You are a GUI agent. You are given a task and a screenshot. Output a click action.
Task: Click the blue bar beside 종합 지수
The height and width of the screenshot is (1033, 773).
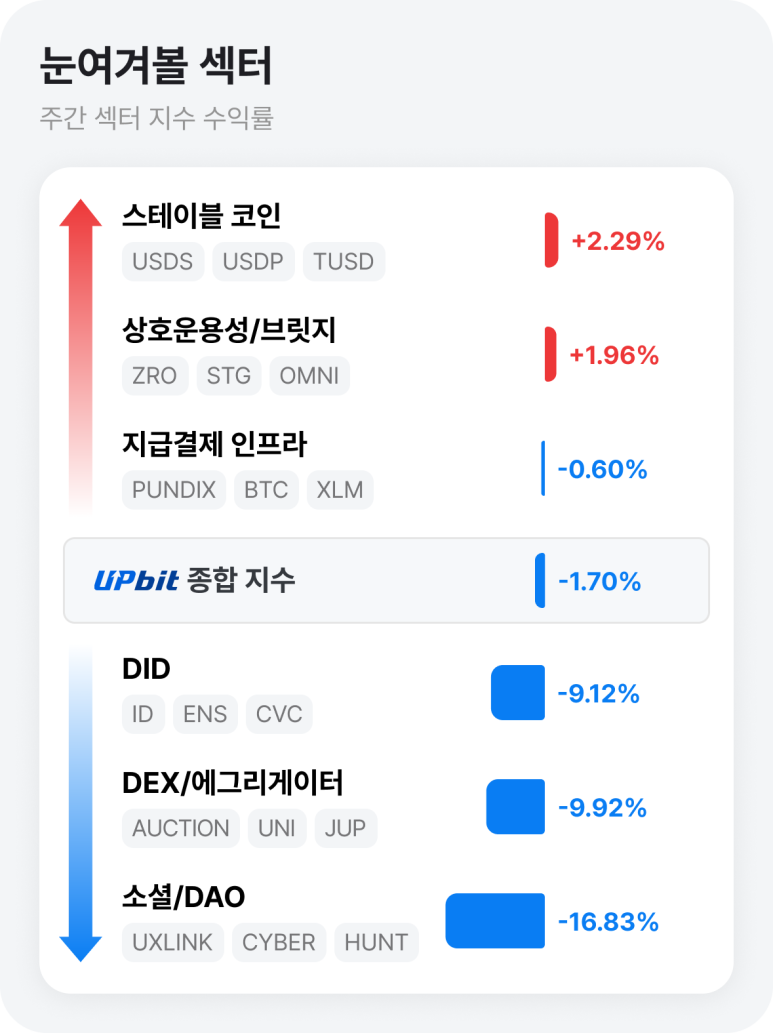point(541,580)
